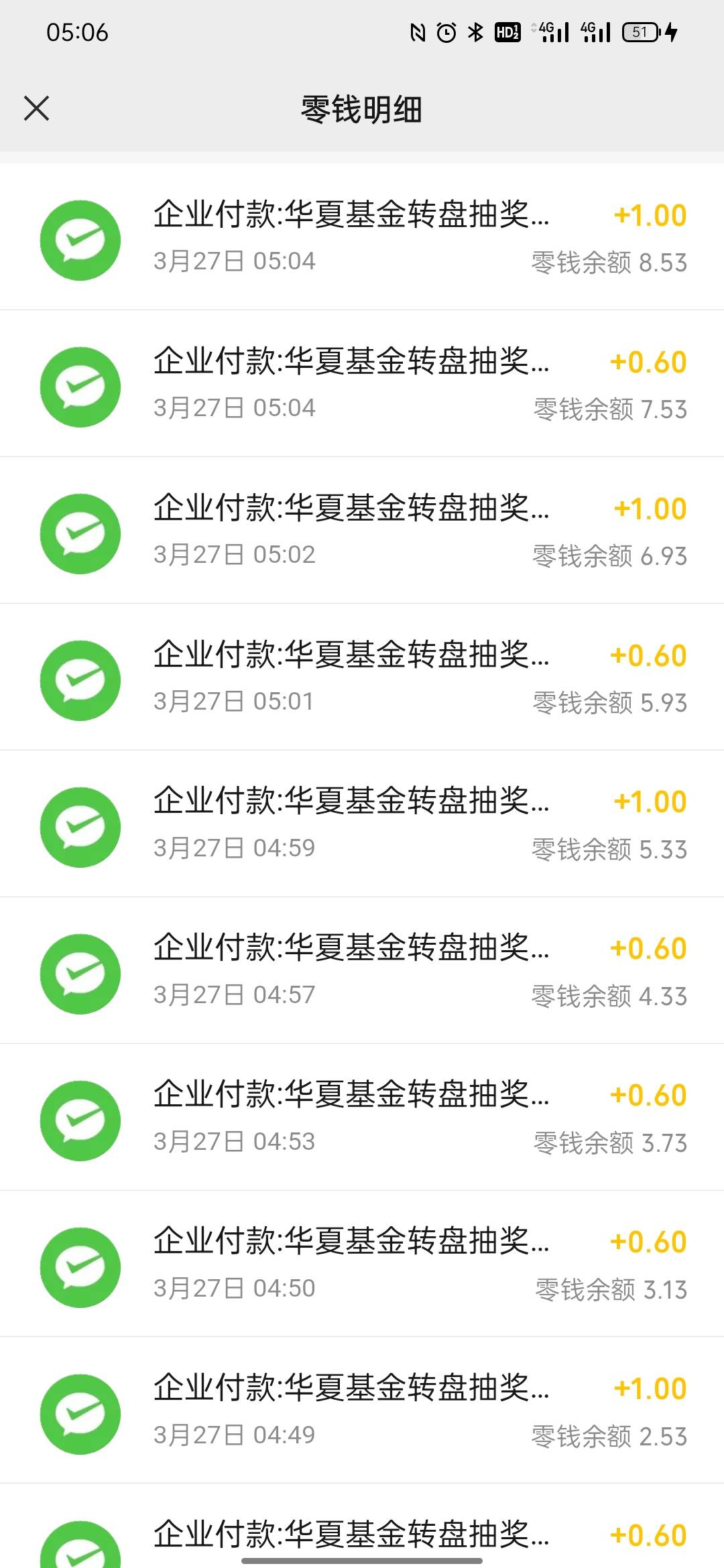Viewport: 724px width, 1568px height.
Task: View the transaction from 3月27日 05:02
Action: tap(362, 531)
